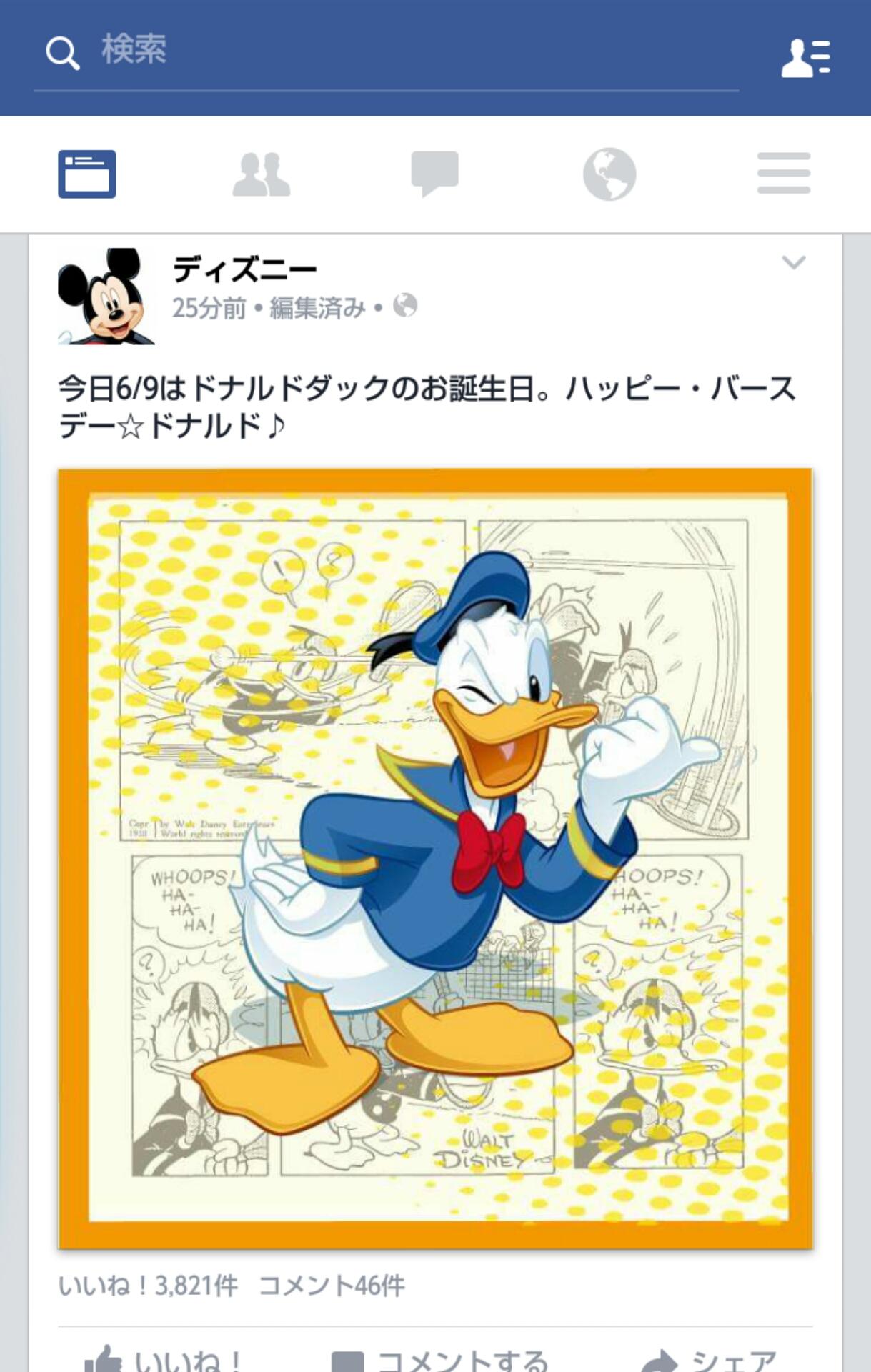
Task: Select the Friend Requests icon
Action: 262,174
